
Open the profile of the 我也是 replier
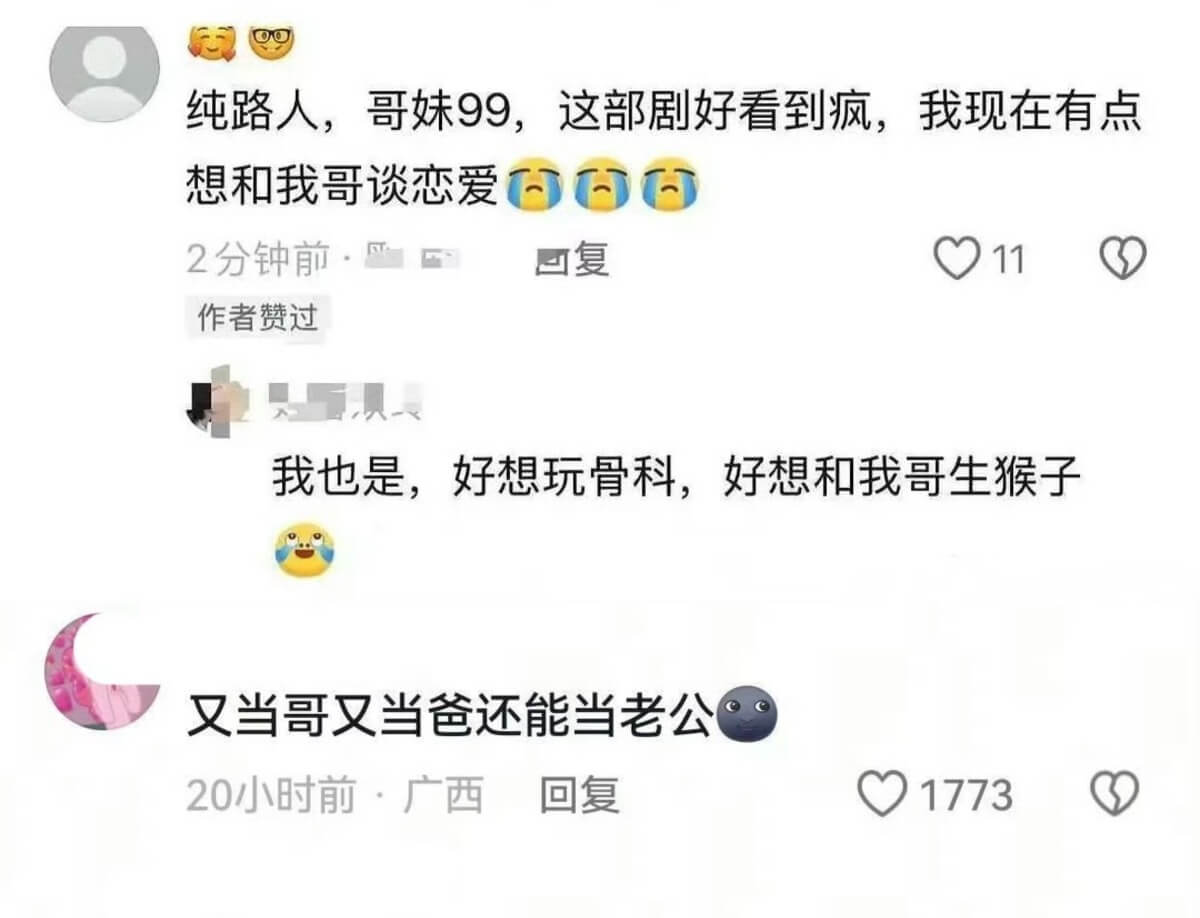click(214, 400)
